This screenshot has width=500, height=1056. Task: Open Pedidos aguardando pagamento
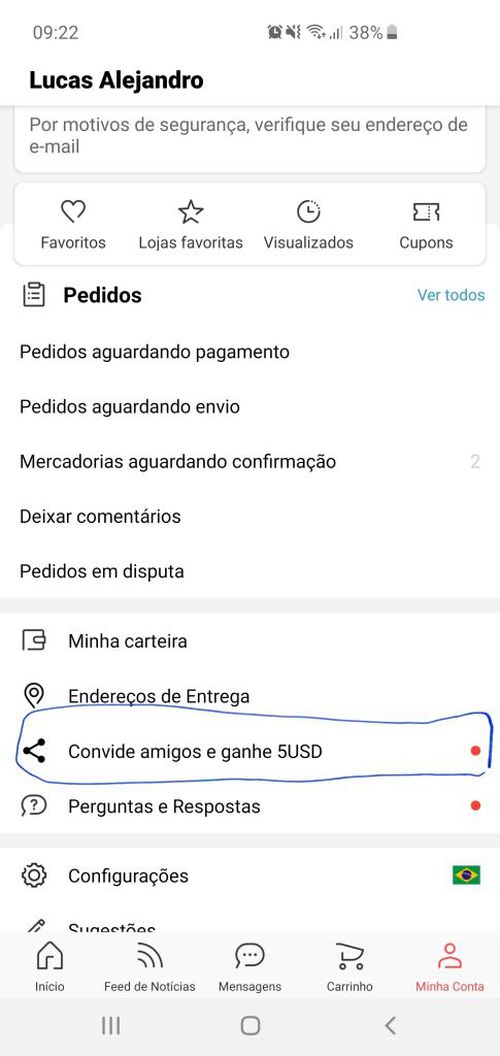pyautogui.click(x=250, y=352)
